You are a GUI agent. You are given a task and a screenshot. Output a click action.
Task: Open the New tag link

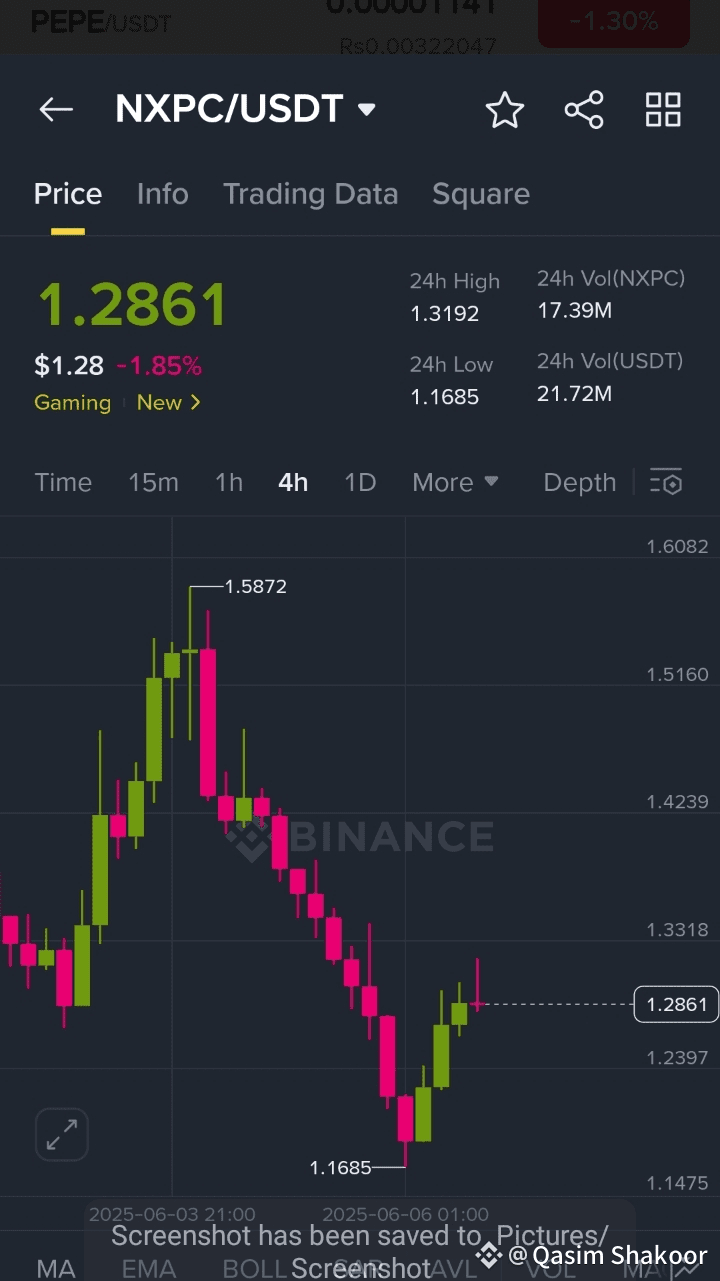(x=168, y=403)
